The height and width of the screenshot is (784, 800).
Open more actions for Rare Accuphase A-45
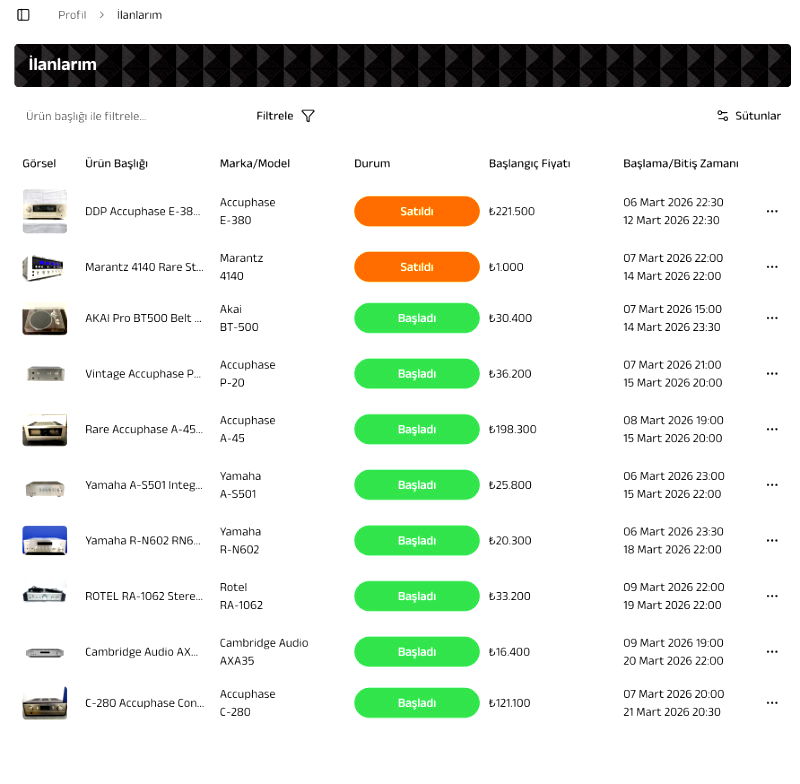click(771, 429)
